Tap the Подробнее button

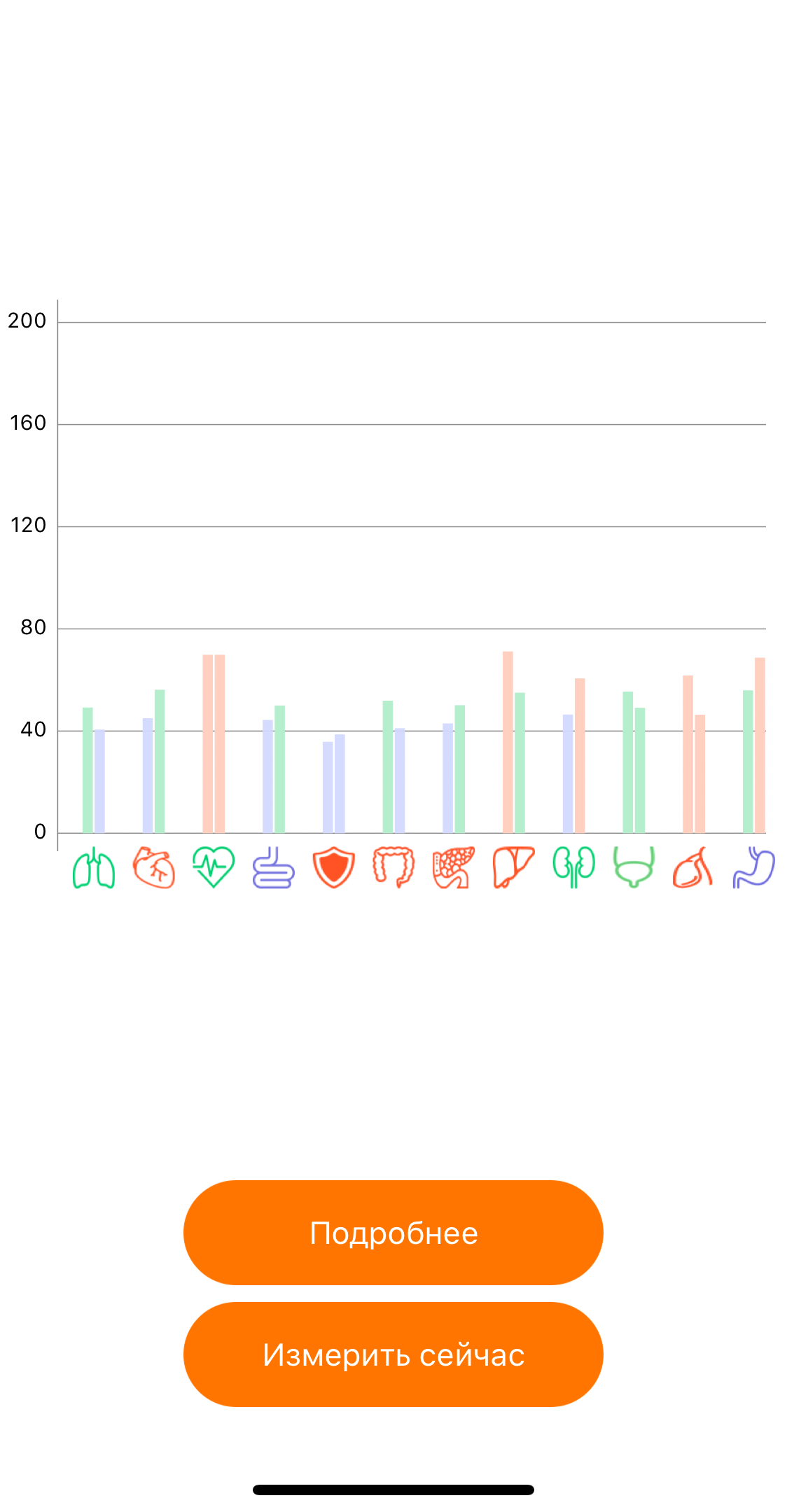(x=393, y=1233)
